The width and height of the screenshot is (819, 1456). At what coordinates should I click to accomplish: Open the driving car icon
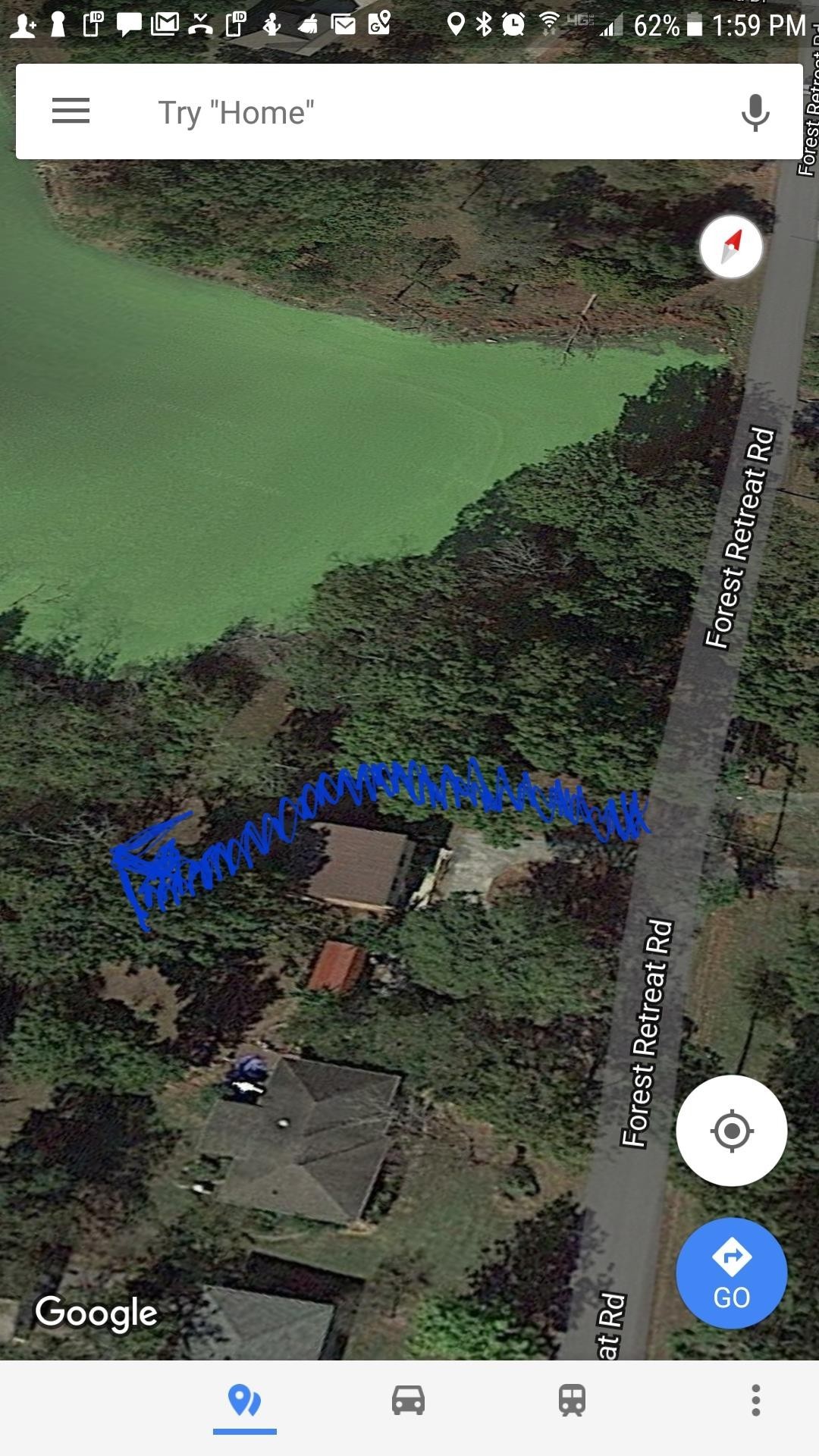click(x=409, y=1401)
